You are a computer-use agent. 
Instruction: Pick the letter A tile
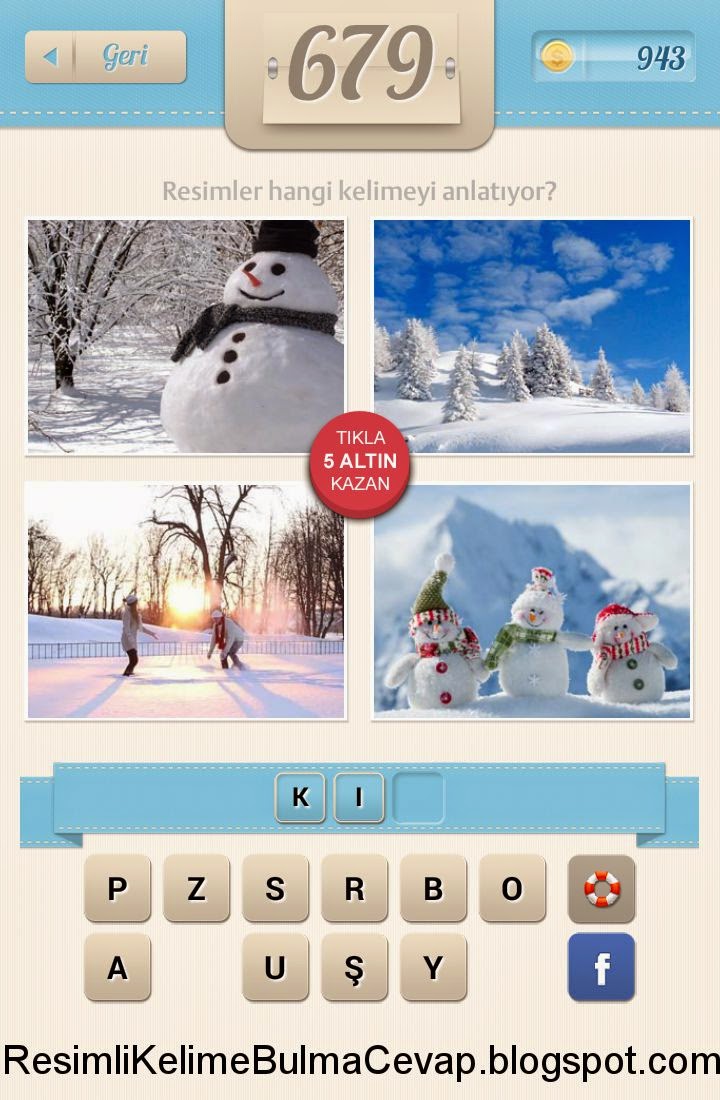pos(117,967)
